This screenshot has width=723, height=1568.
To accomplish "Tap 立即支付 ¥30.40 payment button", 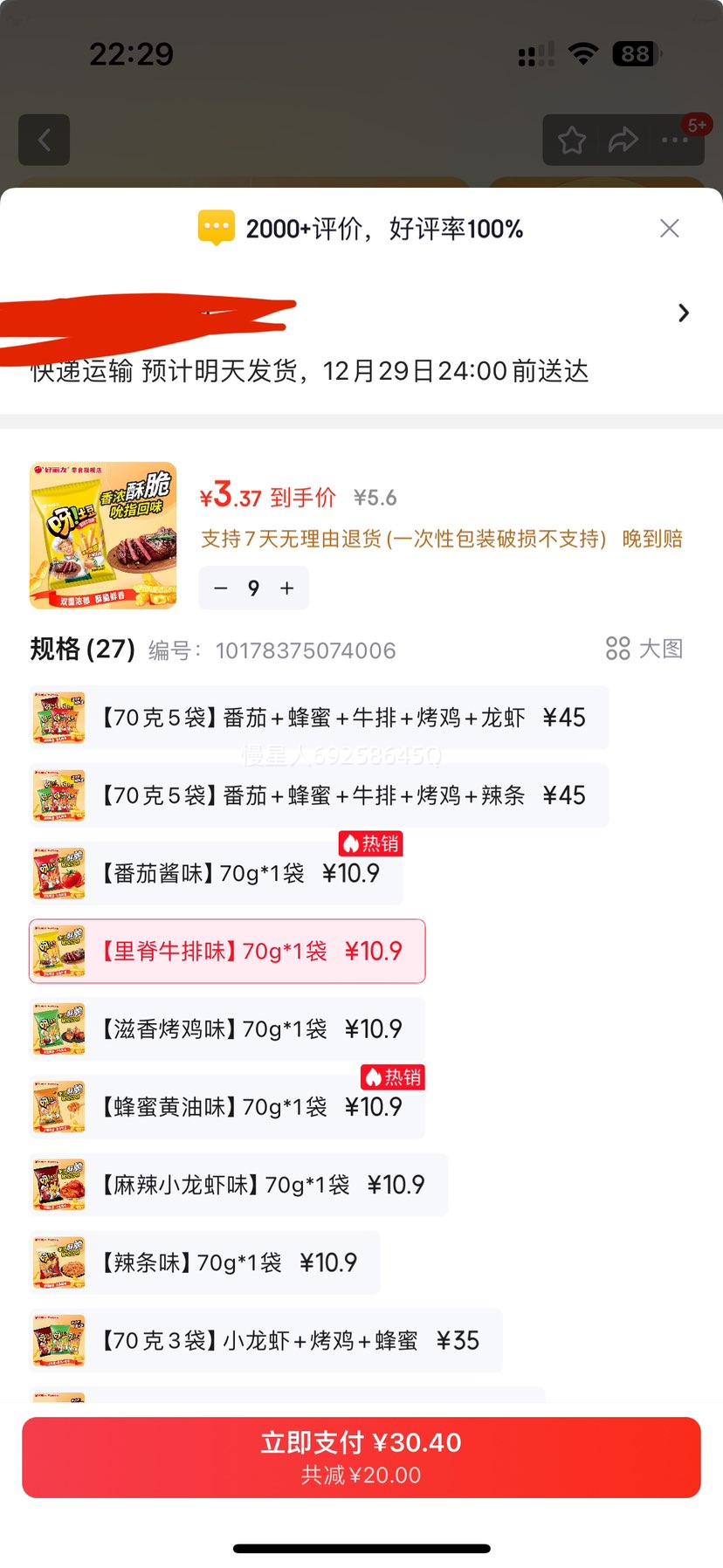I will 361,1455.
